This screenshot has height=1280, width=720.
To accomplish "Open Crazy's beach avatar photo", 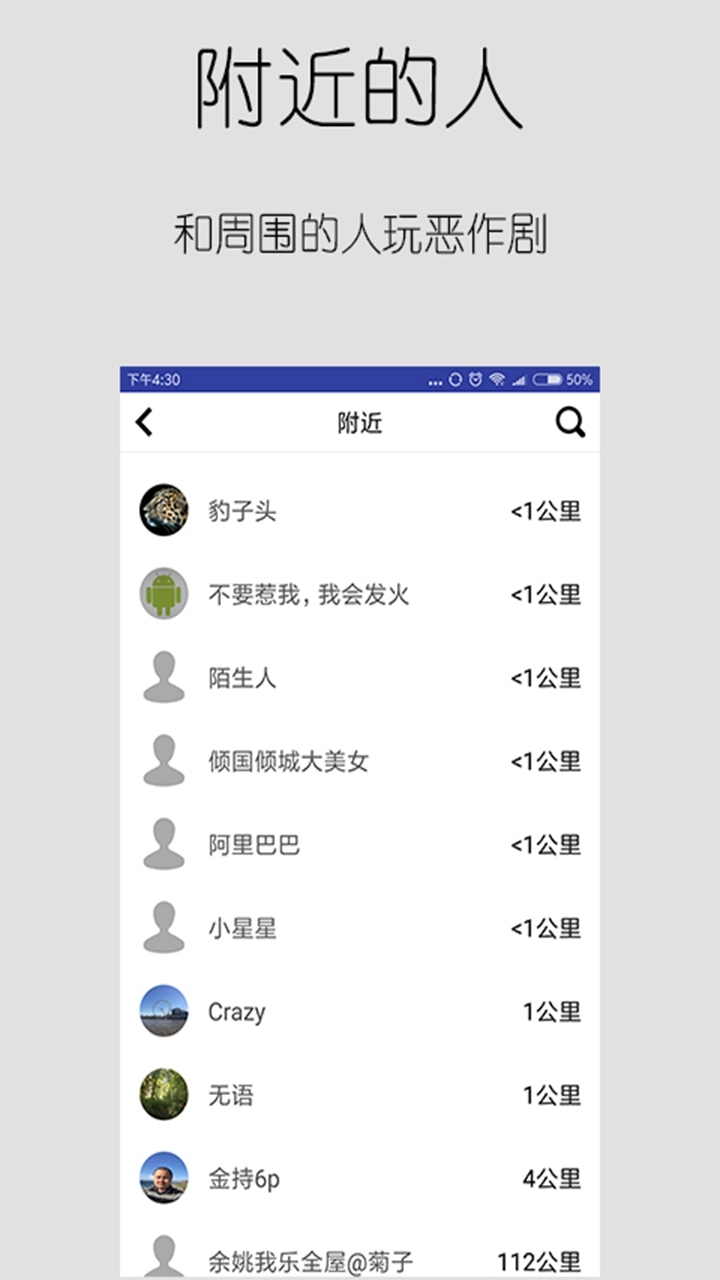I will point(163,1011).
